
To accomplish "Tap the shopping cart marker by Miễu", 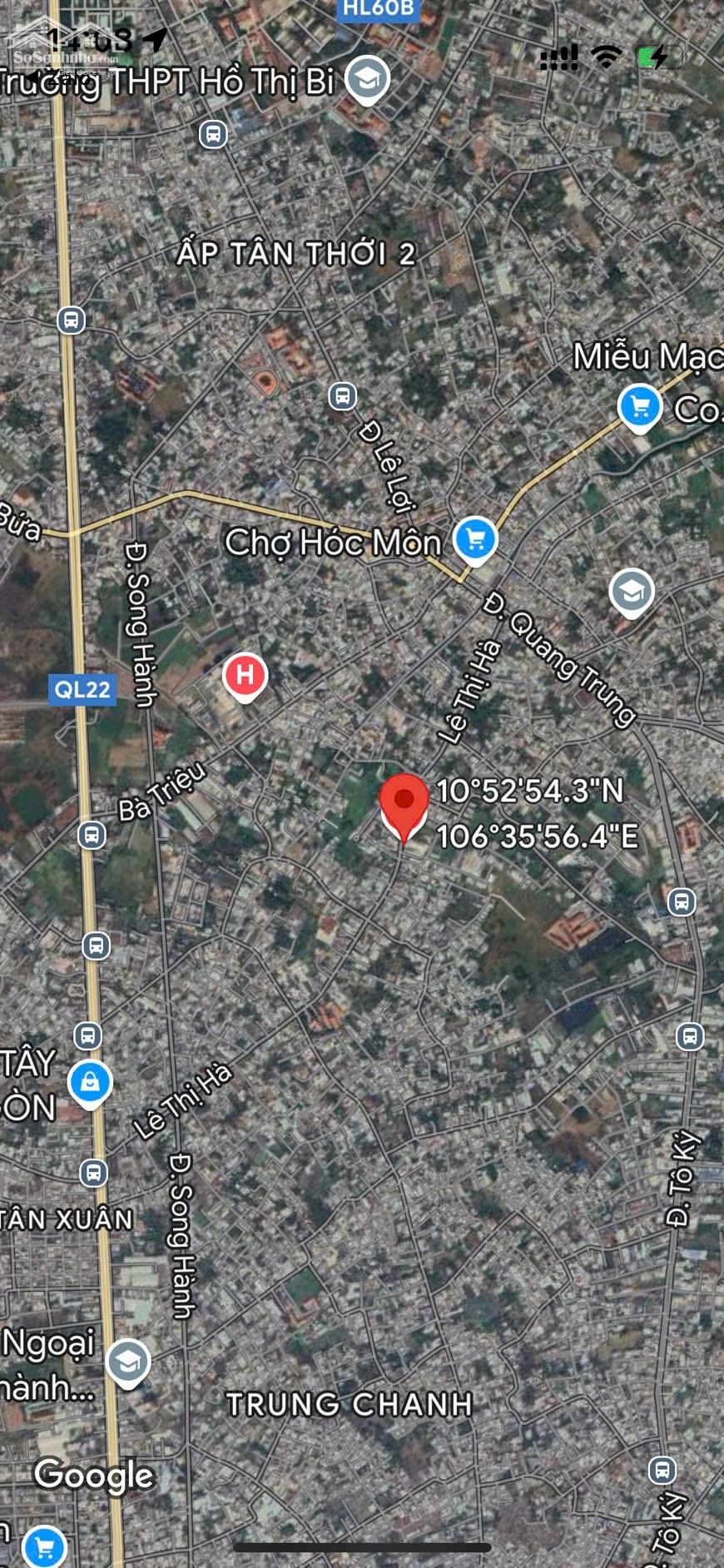I will tap(639, 407).
